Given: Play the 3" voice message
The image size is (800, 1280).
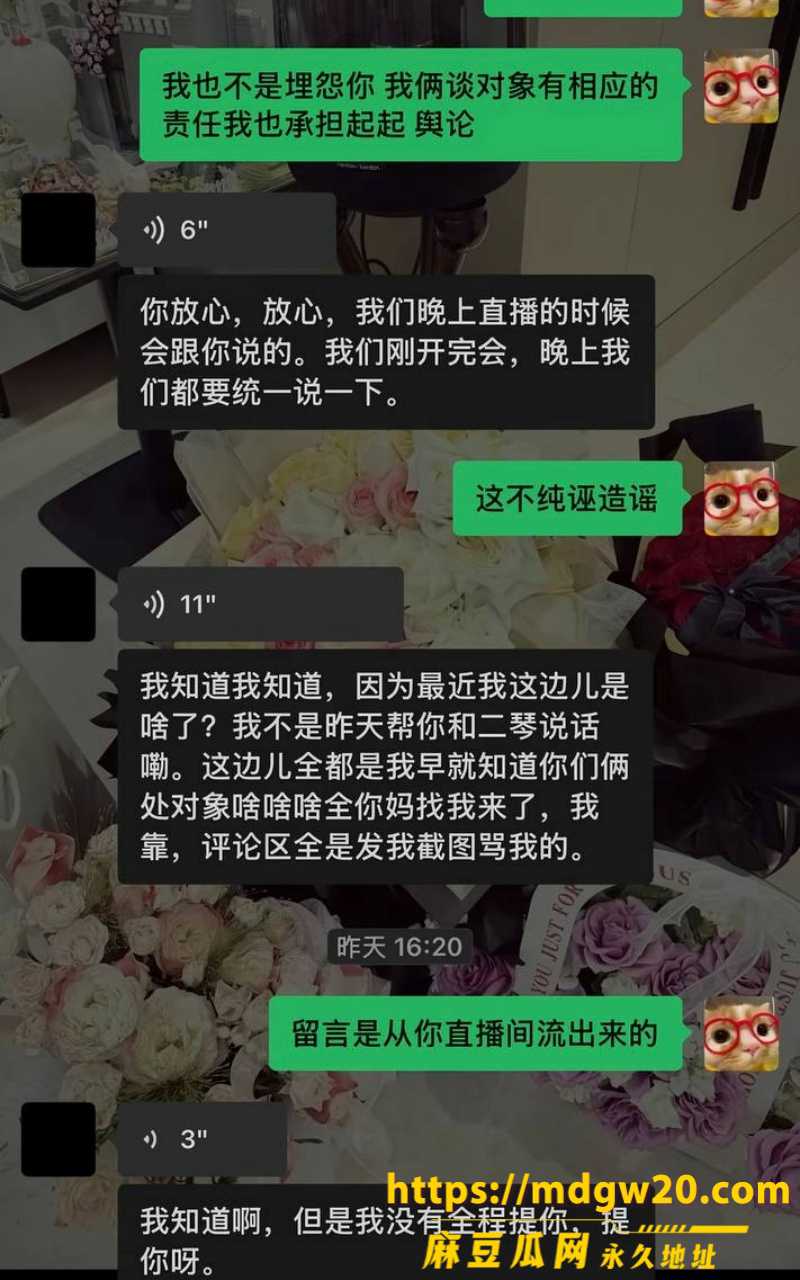Looking at the screenshot, I should (203, 1139).
